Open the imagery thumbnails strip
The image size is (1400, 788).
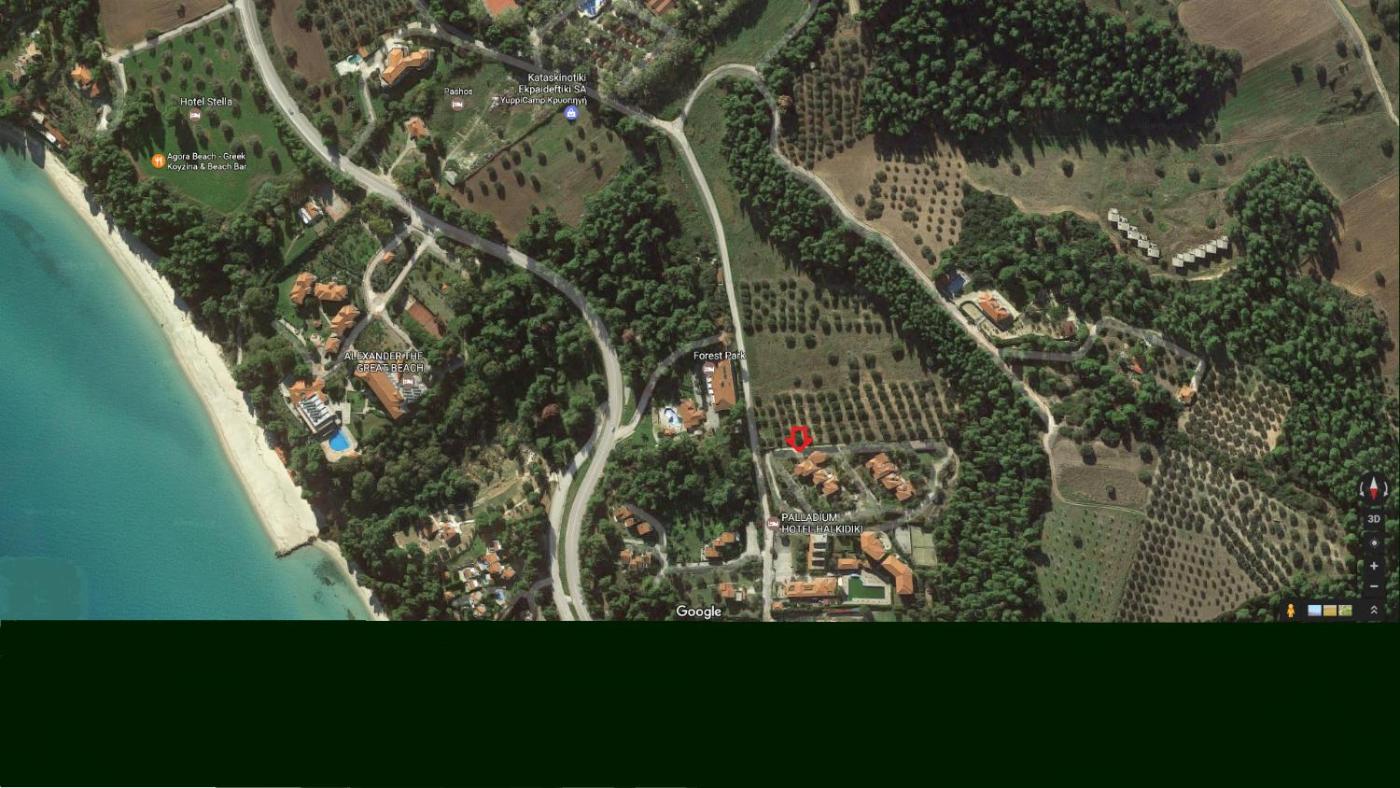point(1329,610)
